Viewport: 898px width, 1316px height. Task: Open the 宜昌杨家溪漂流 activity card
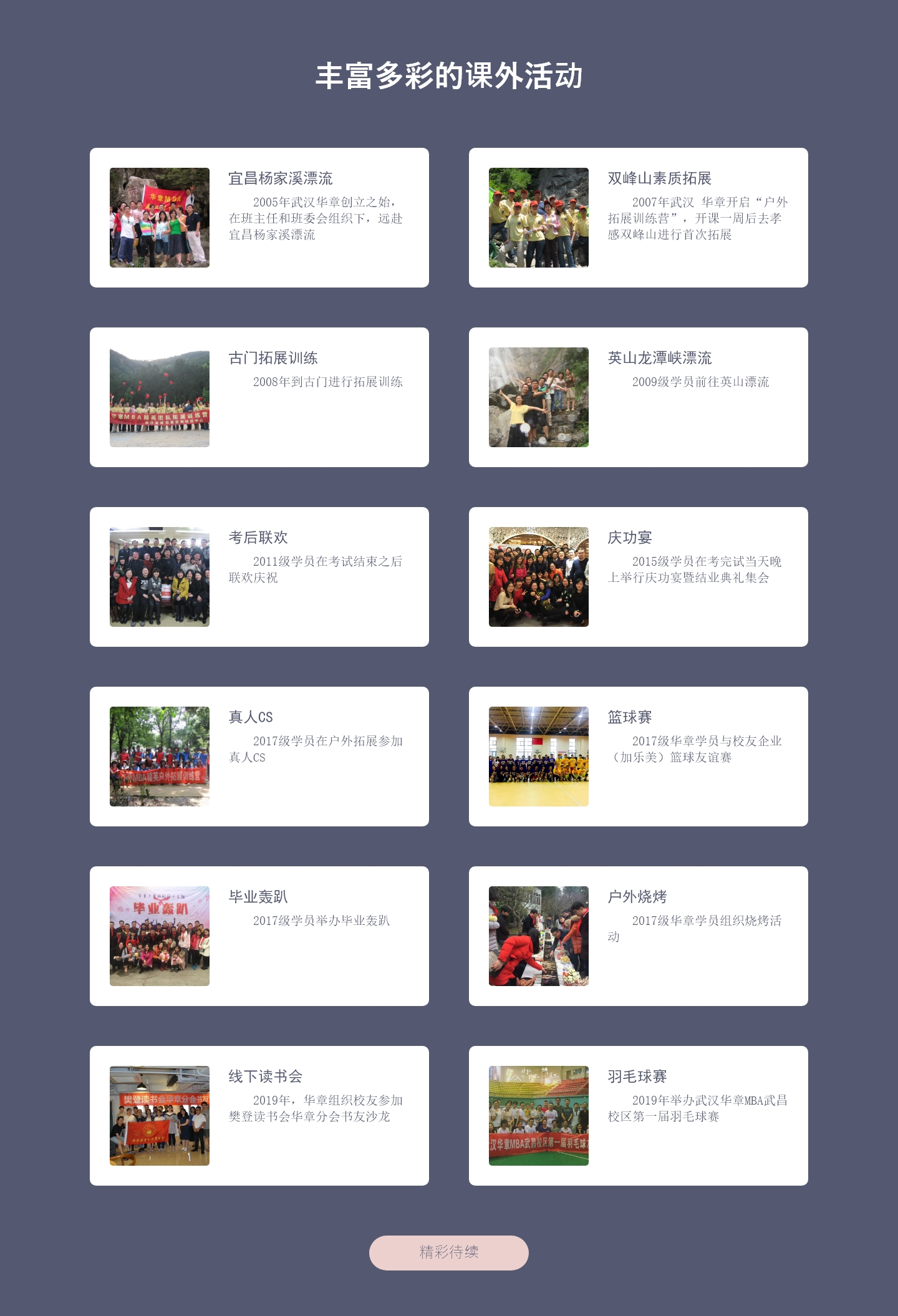pos(259,218)
